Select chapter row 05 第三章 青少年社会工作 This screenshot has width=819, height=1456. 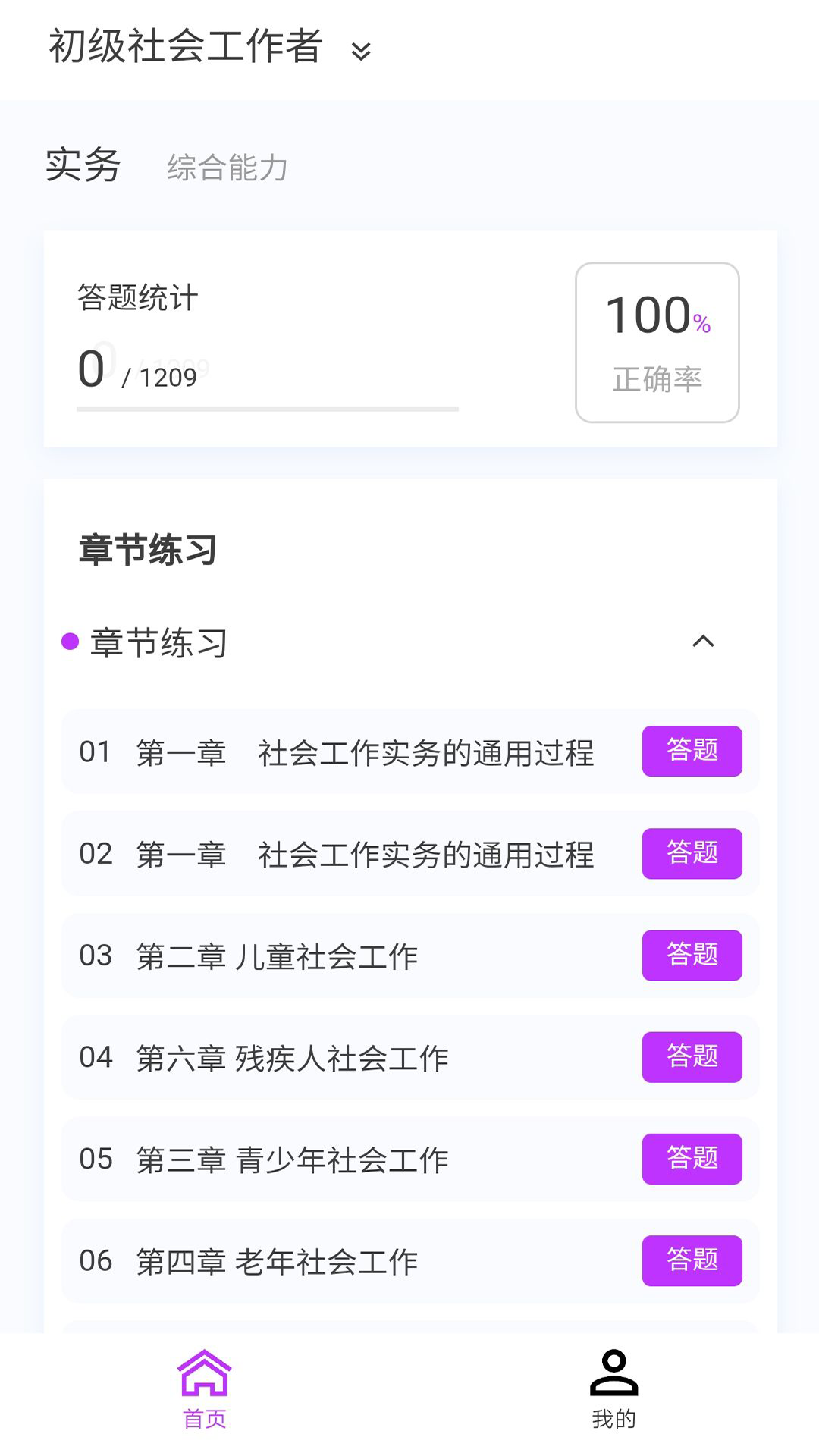pos(303,1159)
